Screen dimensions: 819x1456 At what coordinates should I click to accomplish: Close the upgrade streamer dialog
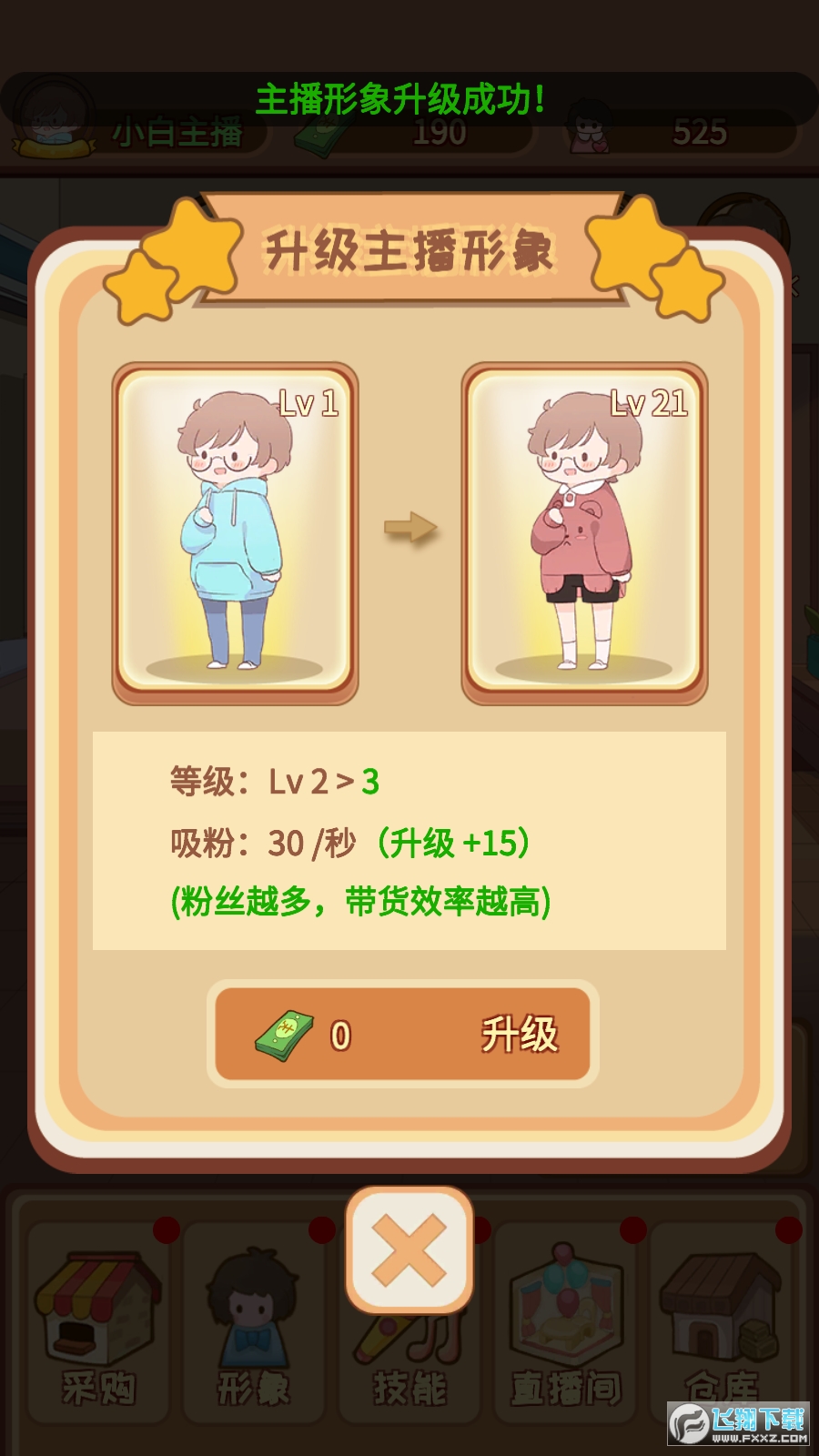click(409, 1250)
